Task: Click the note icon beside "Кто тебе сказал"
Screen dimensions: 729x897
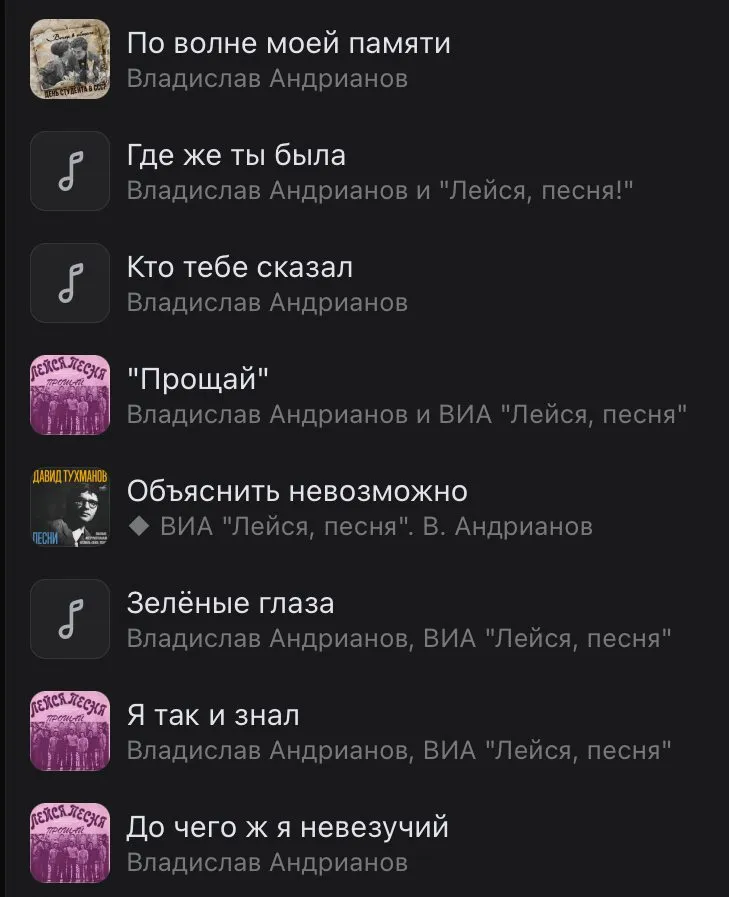Action: (69, 283)
